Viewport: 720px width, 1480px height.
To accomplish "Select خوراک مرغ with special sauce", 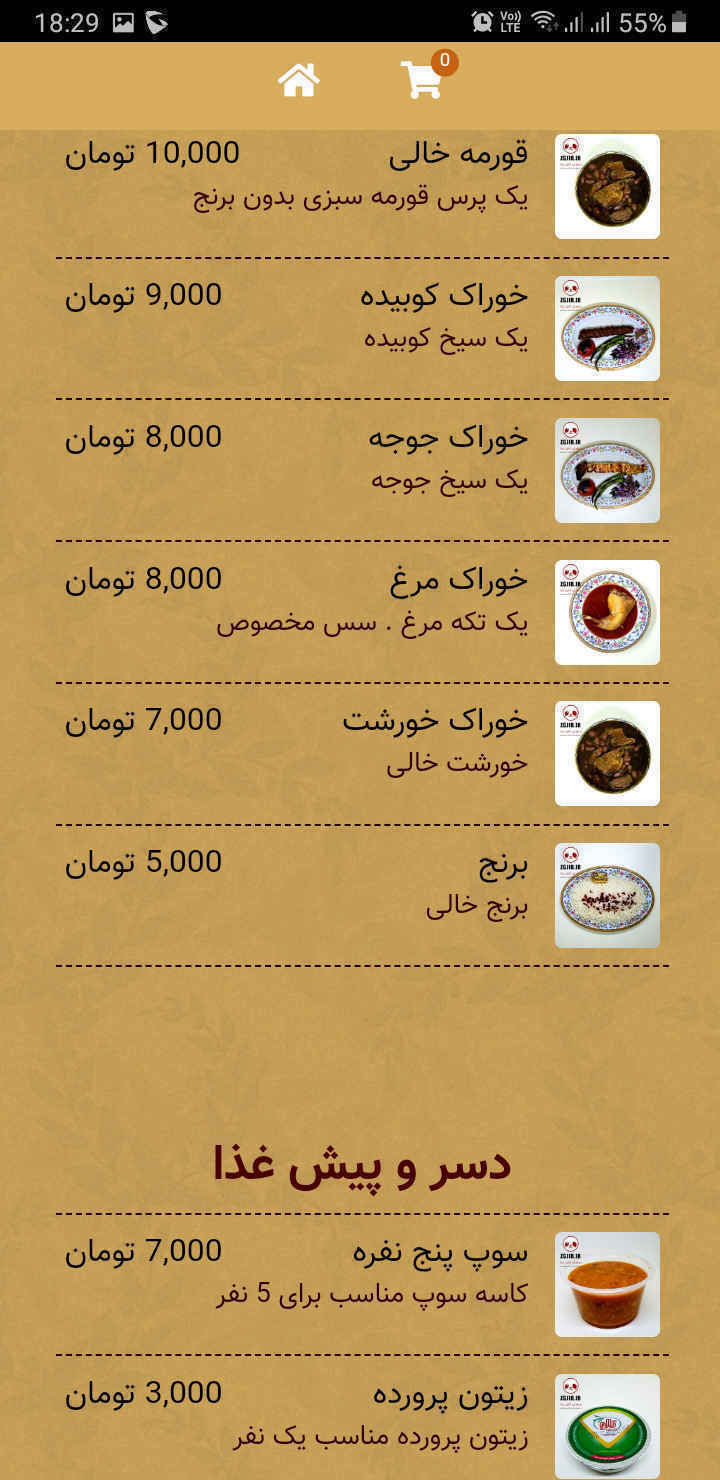I will point(458,581).
